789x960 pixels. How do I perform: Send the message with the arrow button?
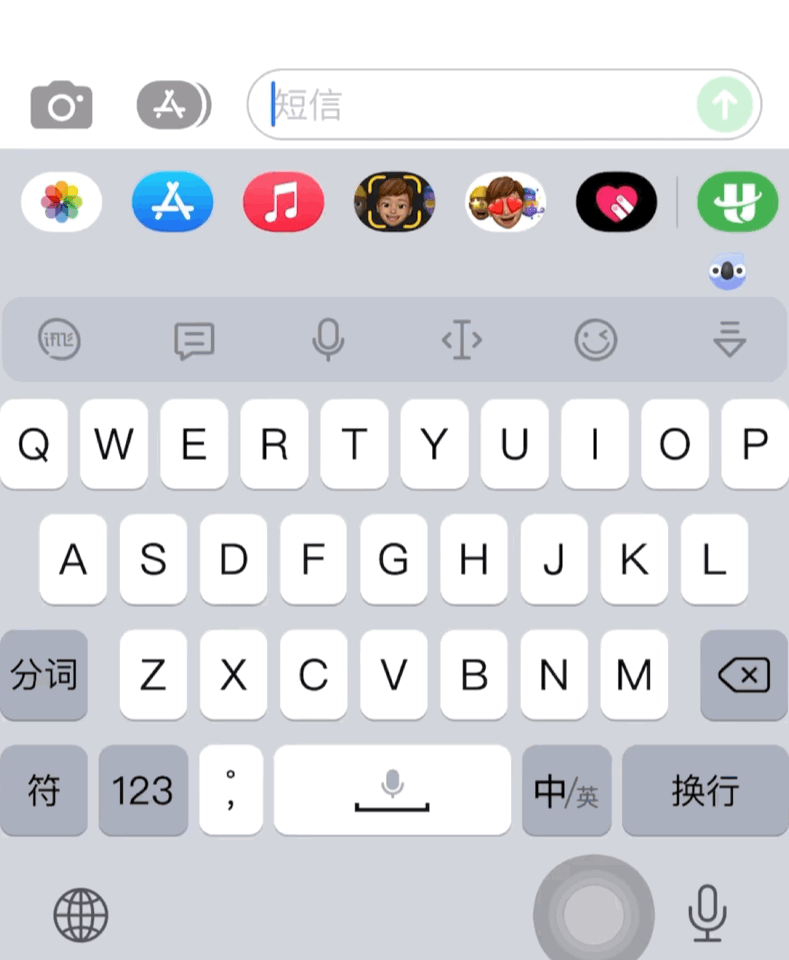click(725, 105)
